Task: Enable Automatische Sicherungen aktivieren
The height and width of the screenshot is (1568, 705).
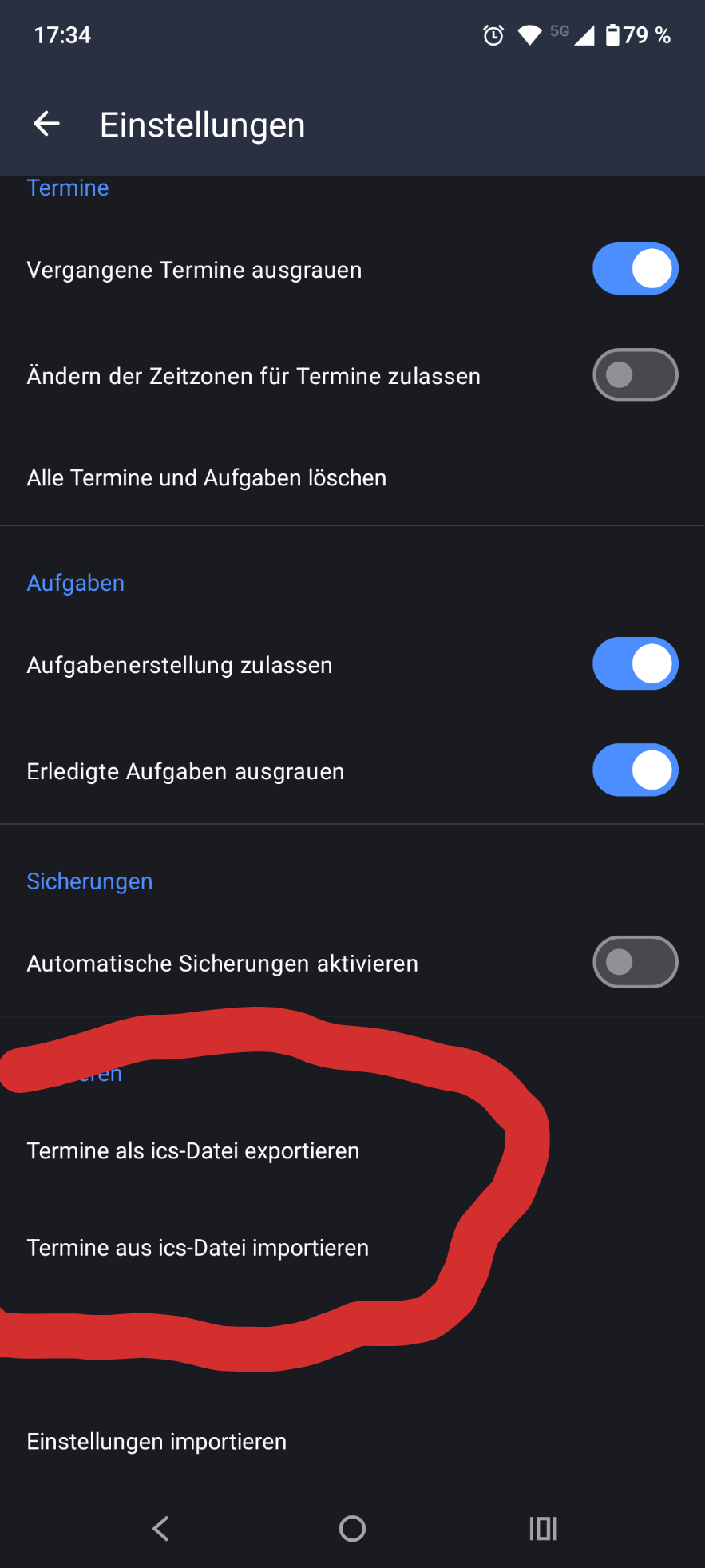Action: pos(635,962)
